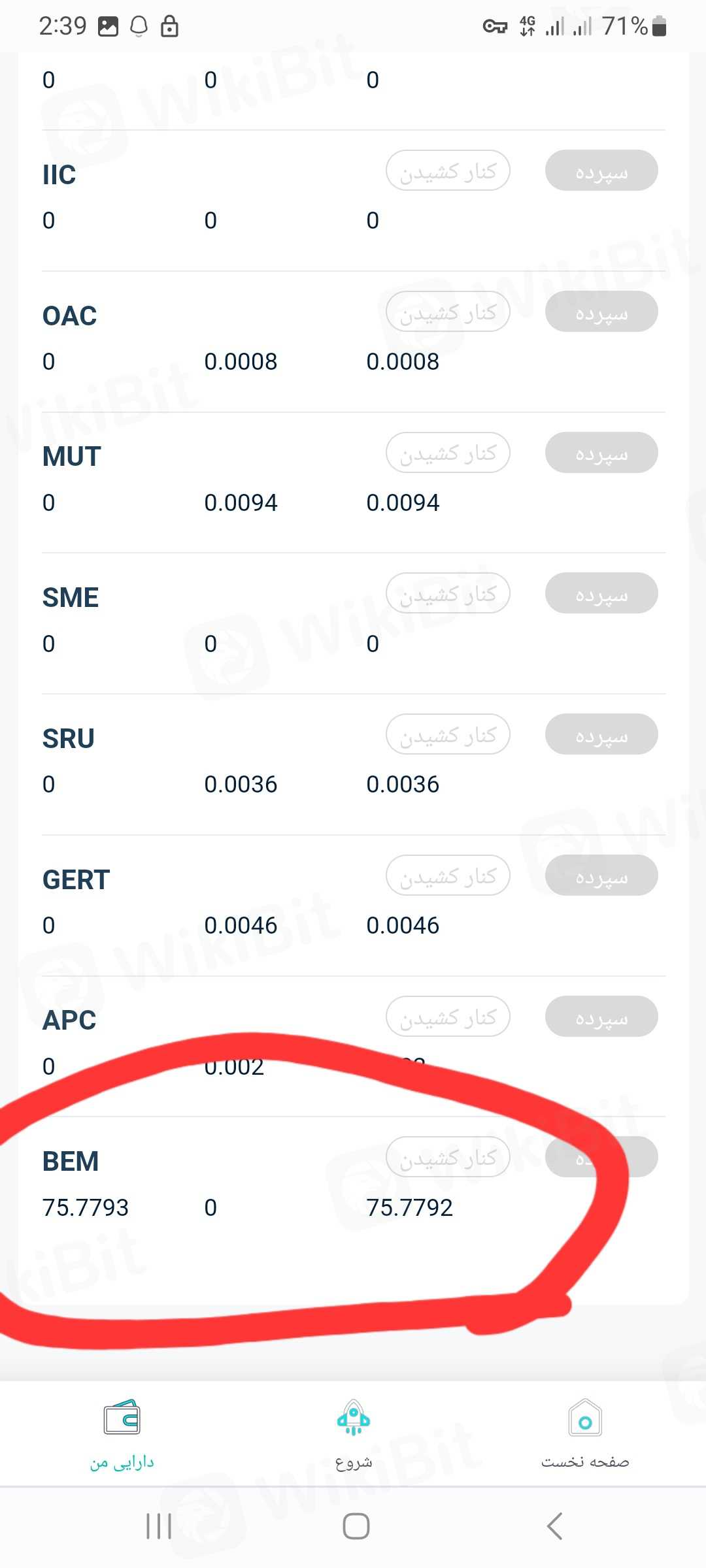Go back using the system back button
This screenshot has width=706, height=1568.
pos(554,1526)
